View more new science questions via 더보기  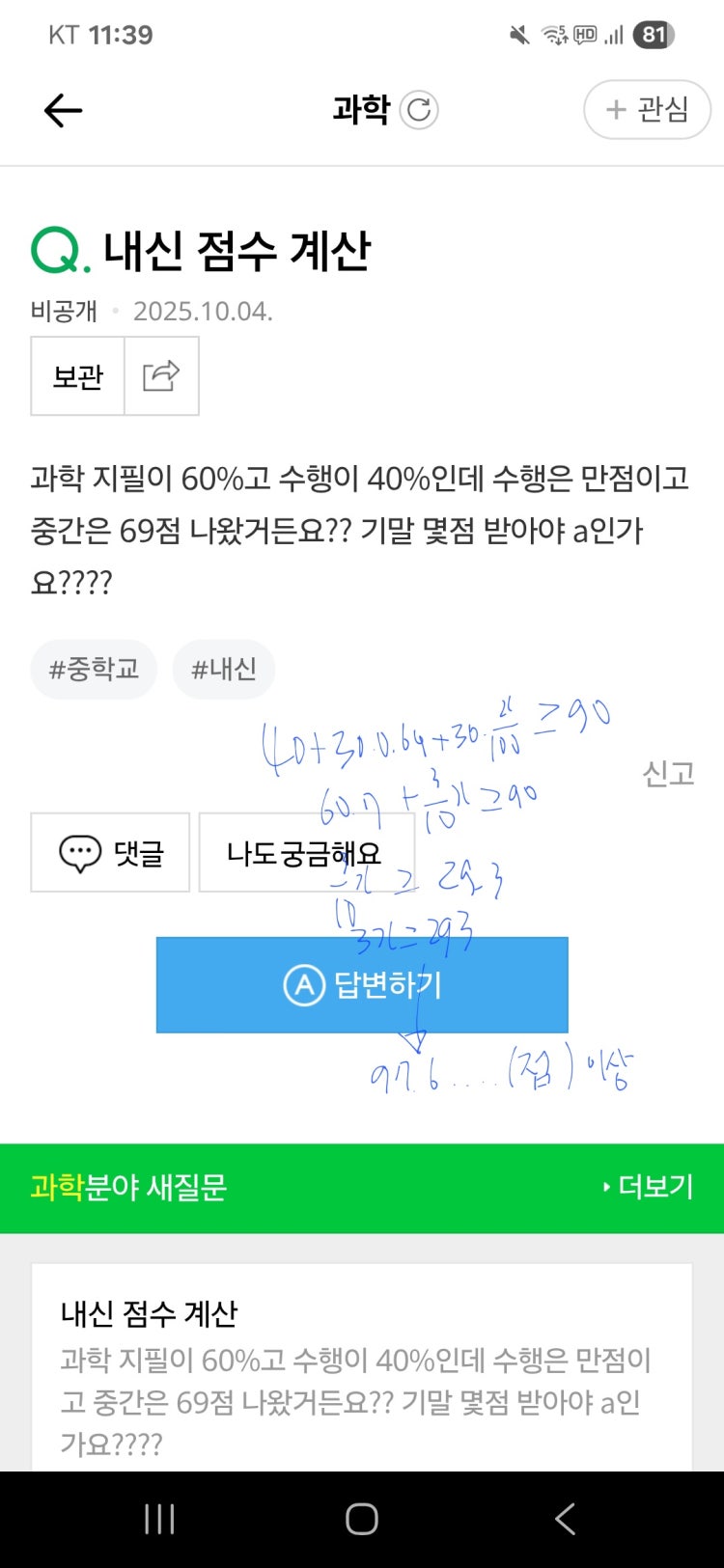[x=648, y=1187]
